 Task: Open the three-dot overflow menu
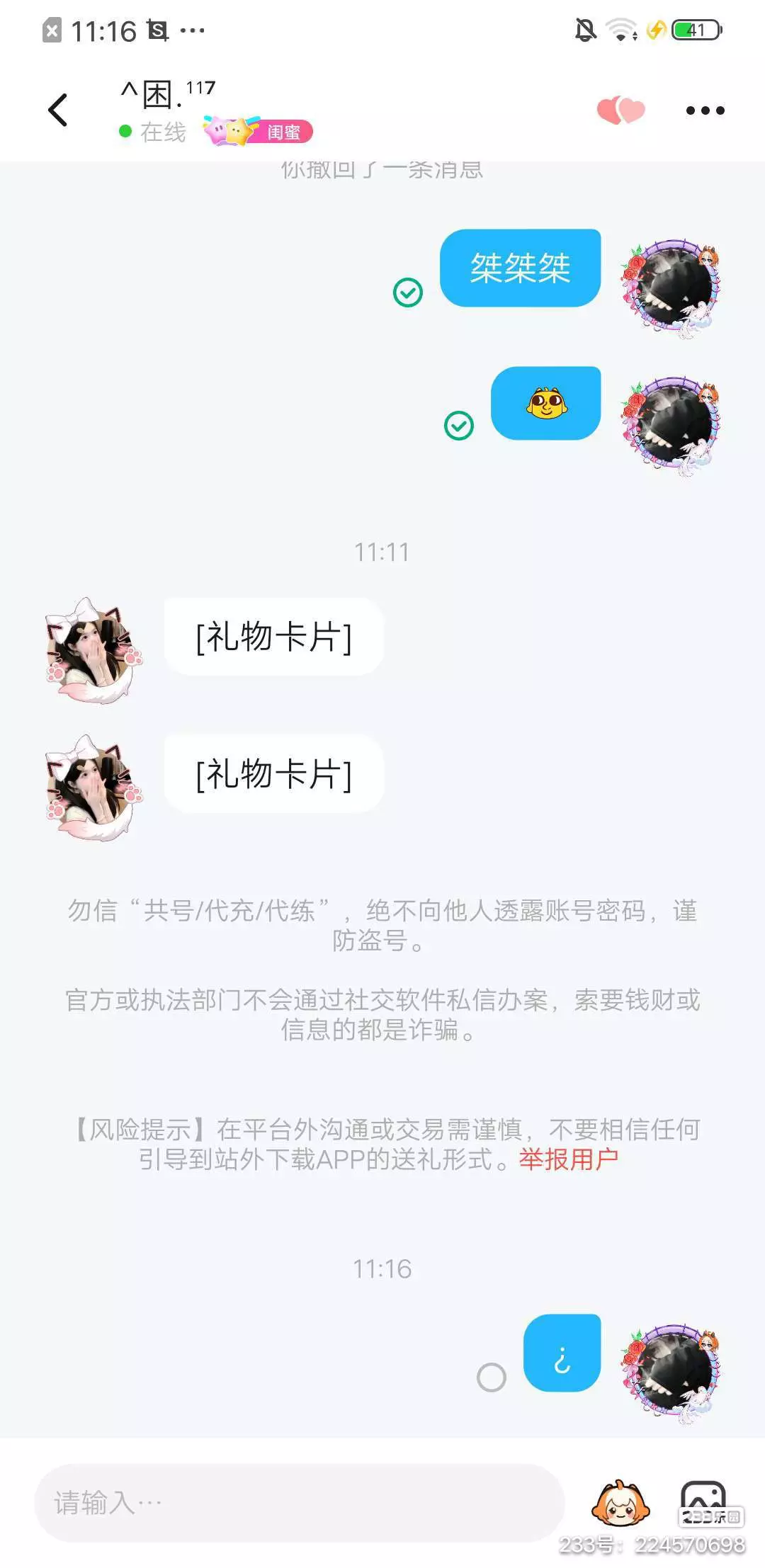[x=705, y=110]
